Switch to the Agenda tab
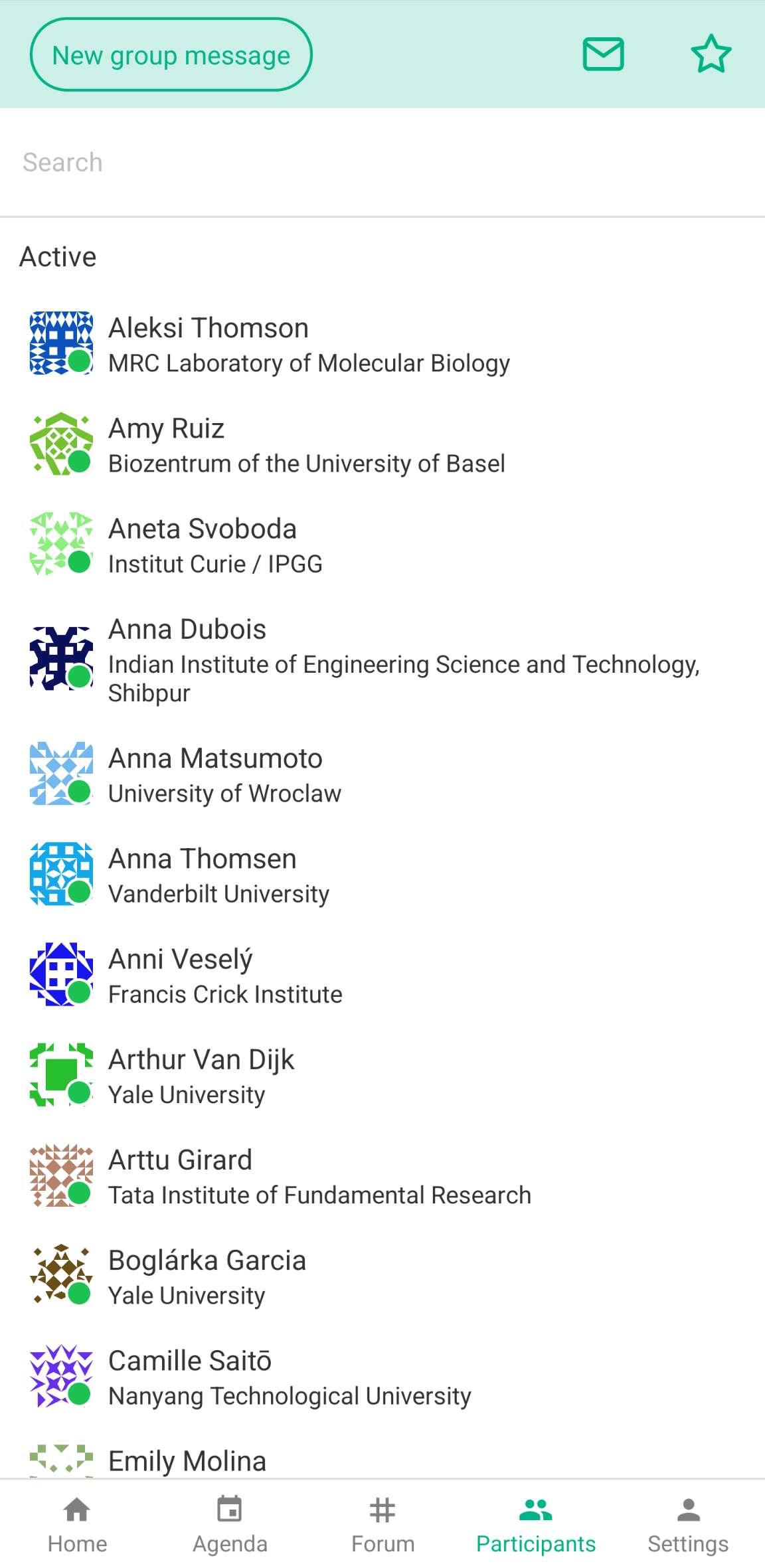The width and height of the screenshot is (765, 1568). (x=230, y=1525)
